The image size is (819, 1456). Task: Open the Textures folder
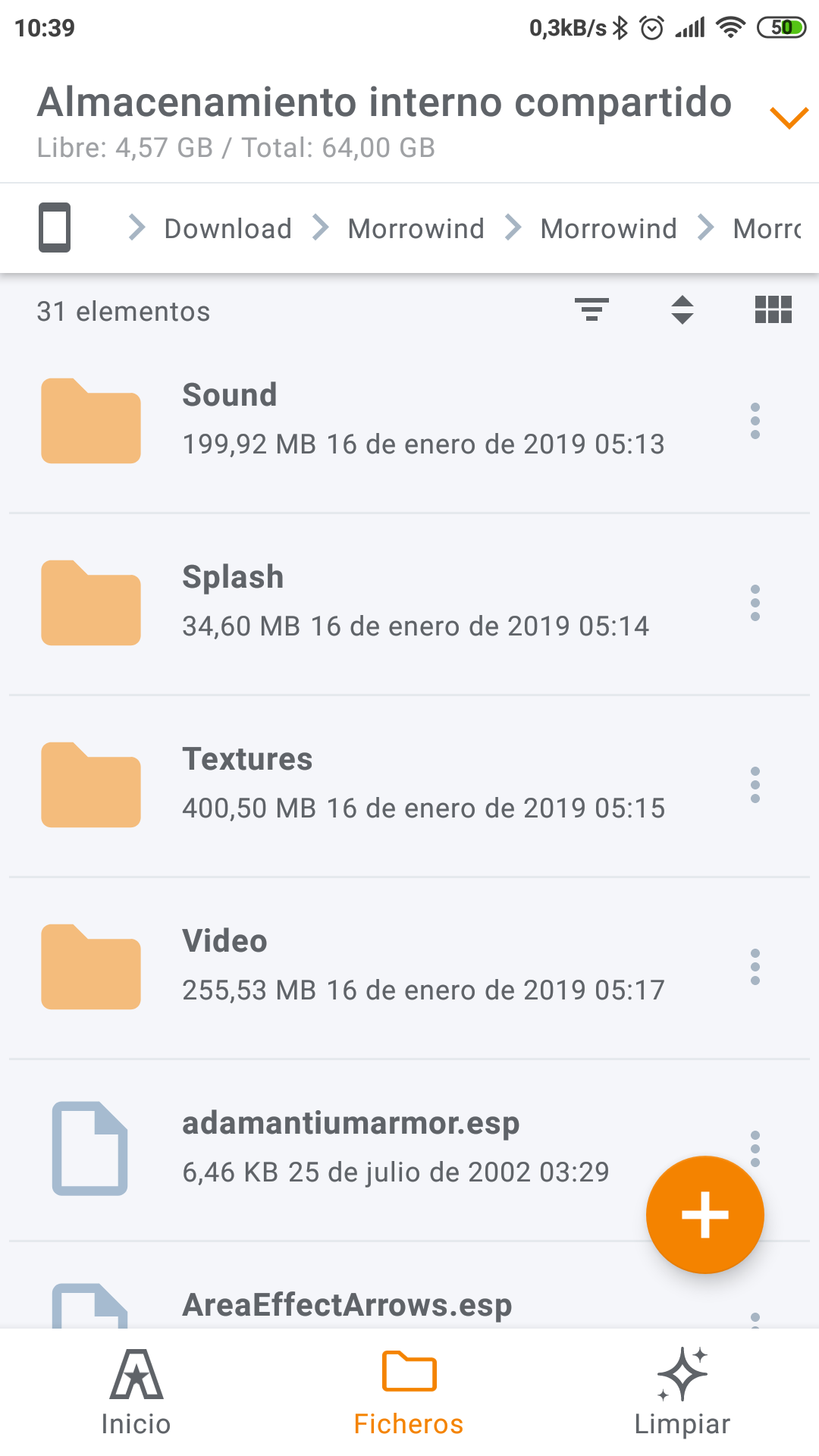point(409,786)
